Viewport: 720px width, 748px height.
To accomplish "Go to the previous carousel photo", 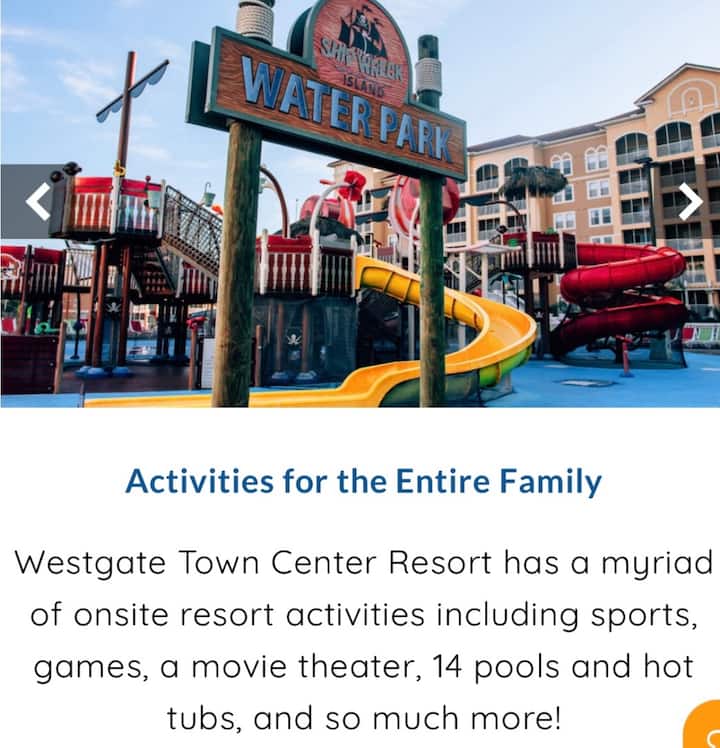I will pos(35,202).
